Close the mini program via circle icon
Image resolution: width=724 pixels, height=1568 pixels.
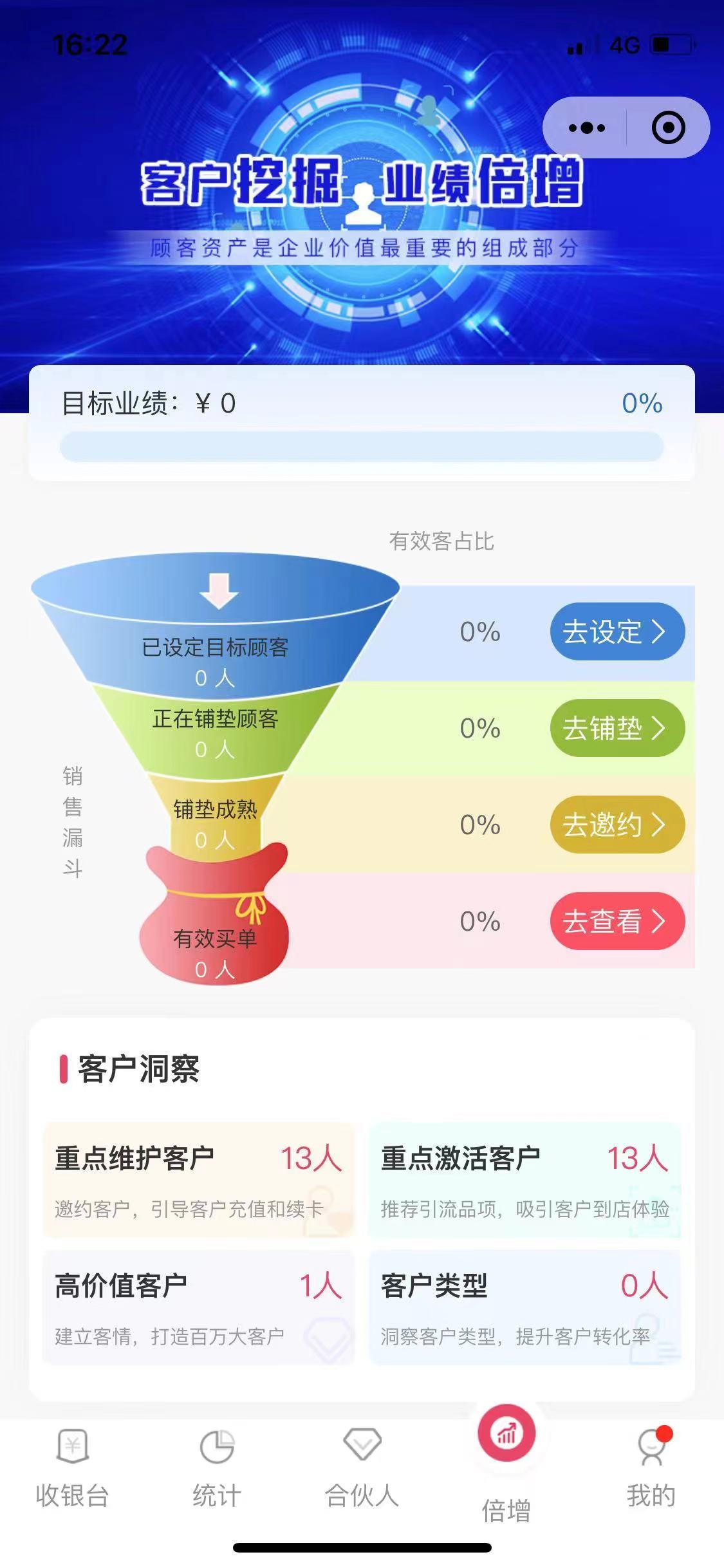[668, 127]
